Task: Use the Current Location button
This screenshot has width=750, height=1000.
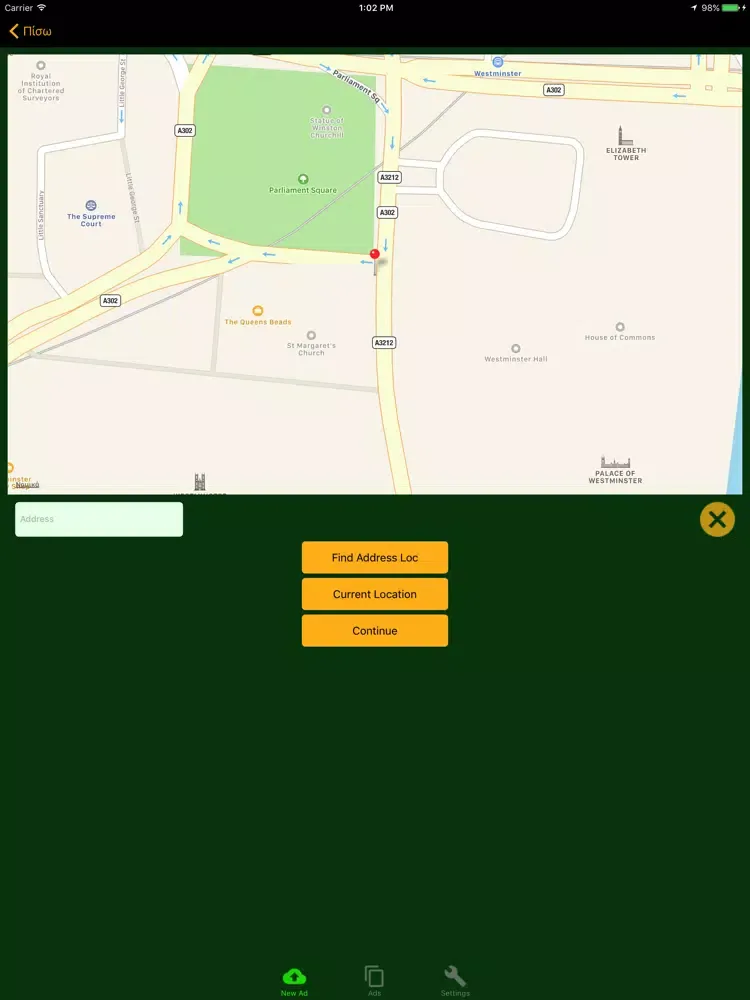Action: [375, 594]
